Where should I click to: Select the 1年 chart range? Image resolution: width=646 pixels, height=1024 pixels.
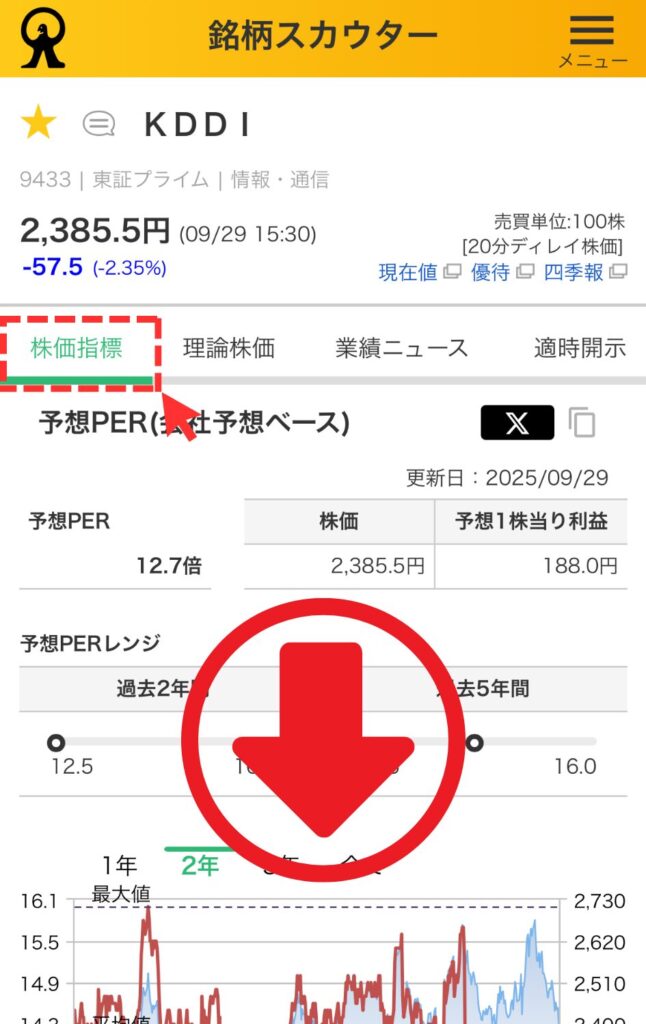point(119,865)
